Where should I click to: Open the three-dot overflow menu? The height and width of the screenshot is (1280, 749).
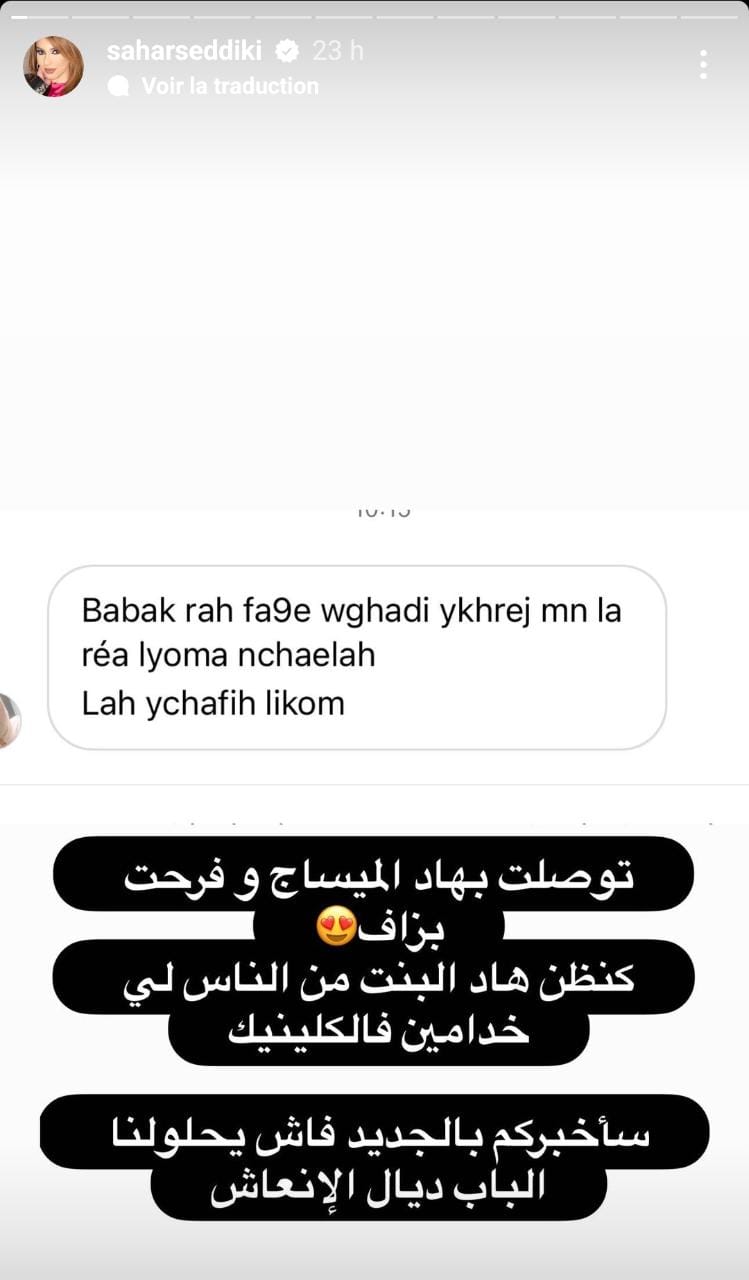click(x=704, y=65)
